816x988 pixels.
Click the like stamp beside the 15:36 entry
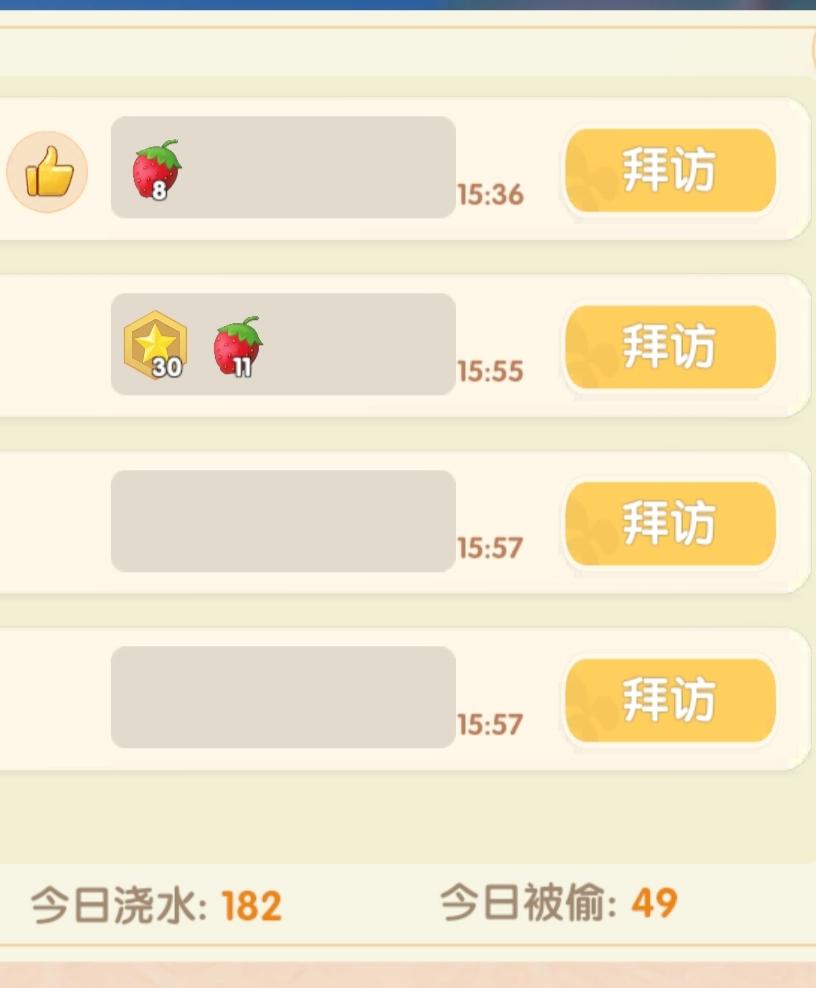tap(48, 172)
